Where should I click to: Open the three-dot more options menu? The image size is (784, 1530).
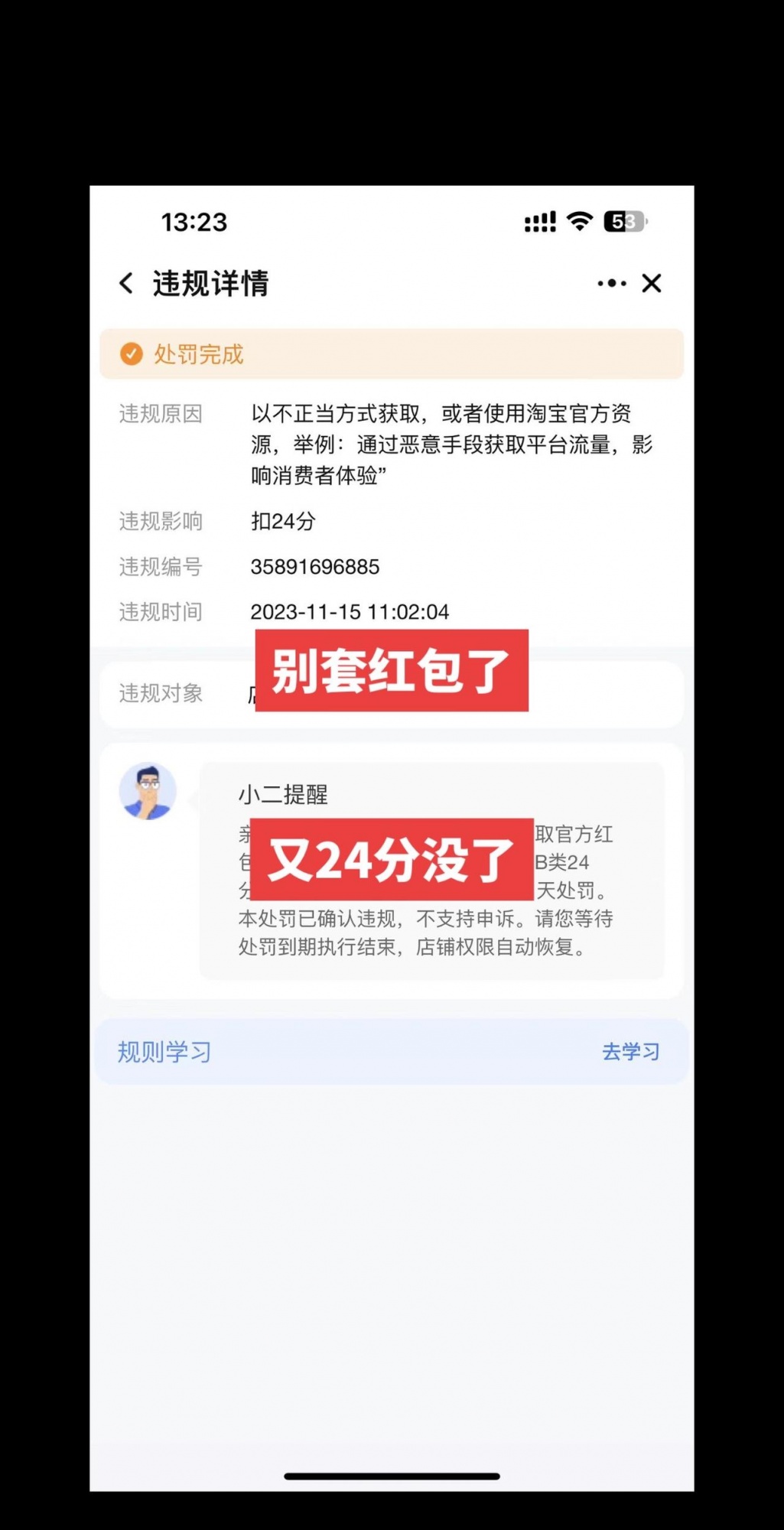(x=612, y=283)
